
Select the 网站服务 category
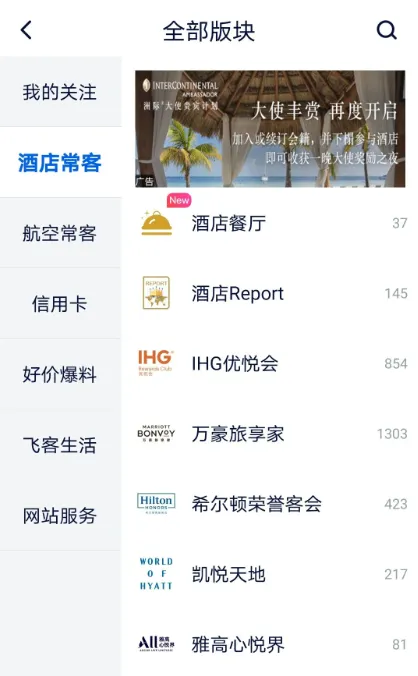point(60,515)
